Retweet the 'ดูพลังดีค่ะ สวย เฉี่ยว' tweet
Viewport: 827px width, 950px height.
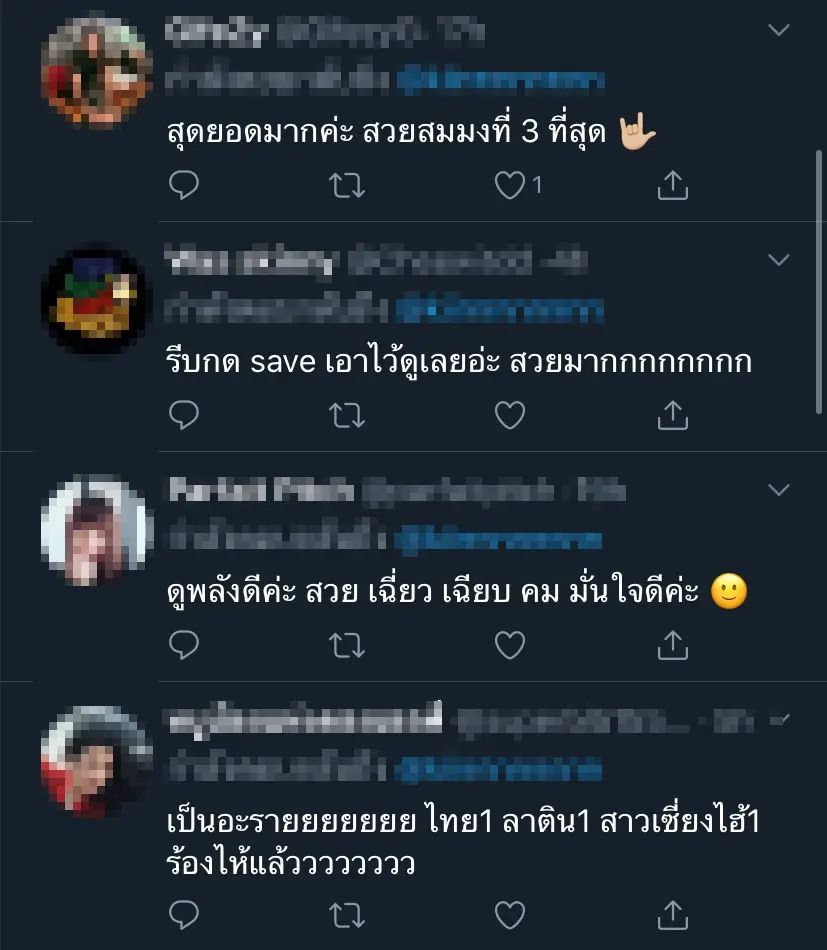[347, 645]
